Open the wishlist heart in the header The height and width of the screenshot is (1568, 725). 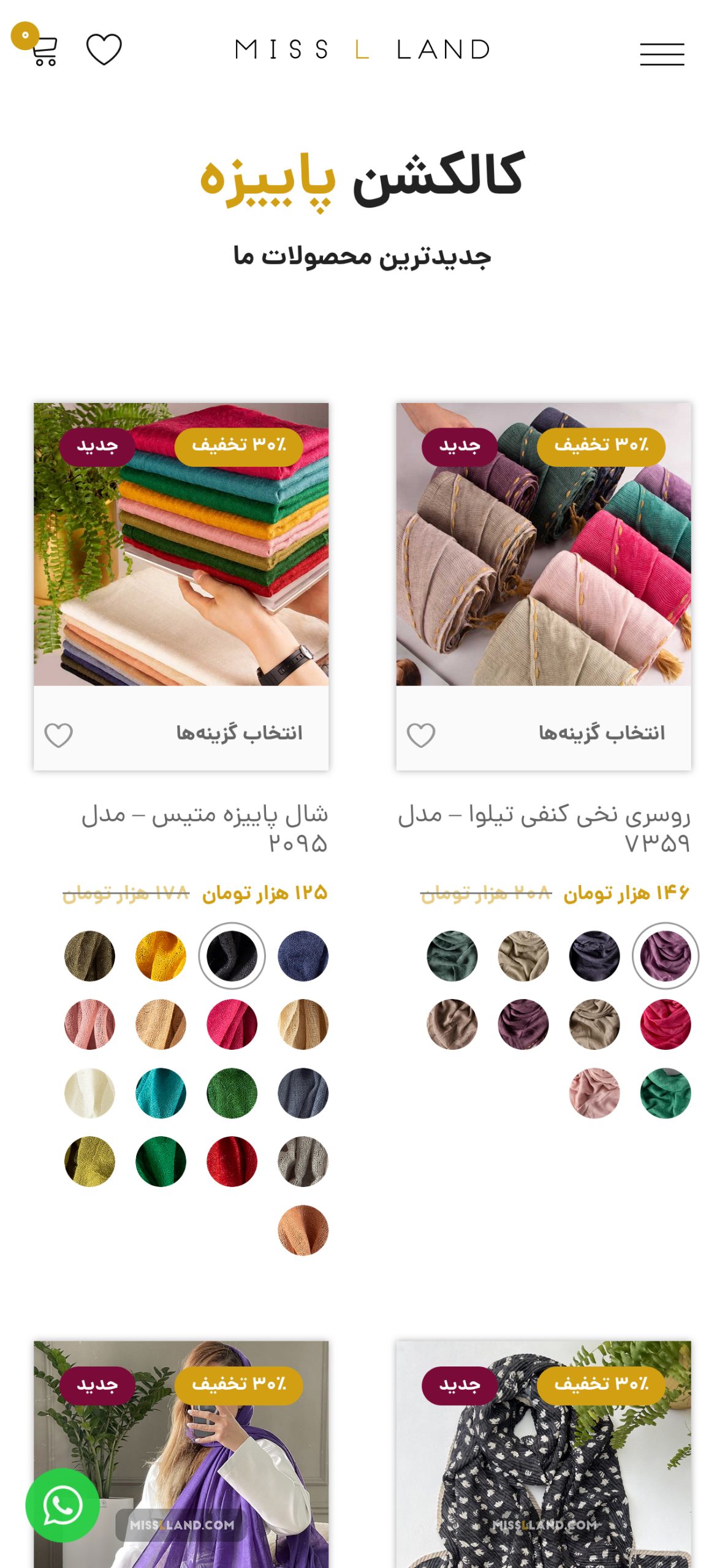(104, 50)
